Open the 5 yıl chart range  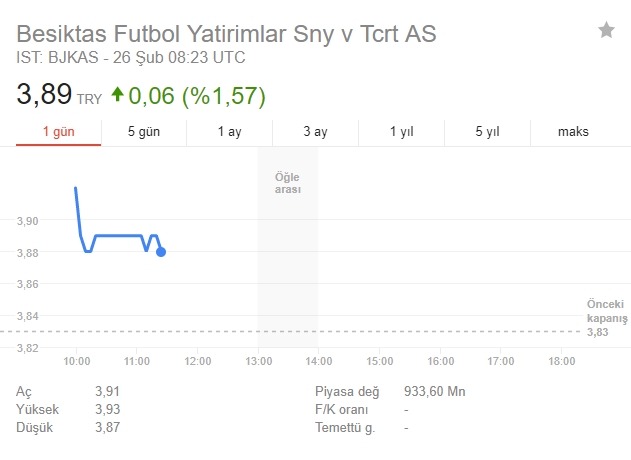click(x=487, y=132)
